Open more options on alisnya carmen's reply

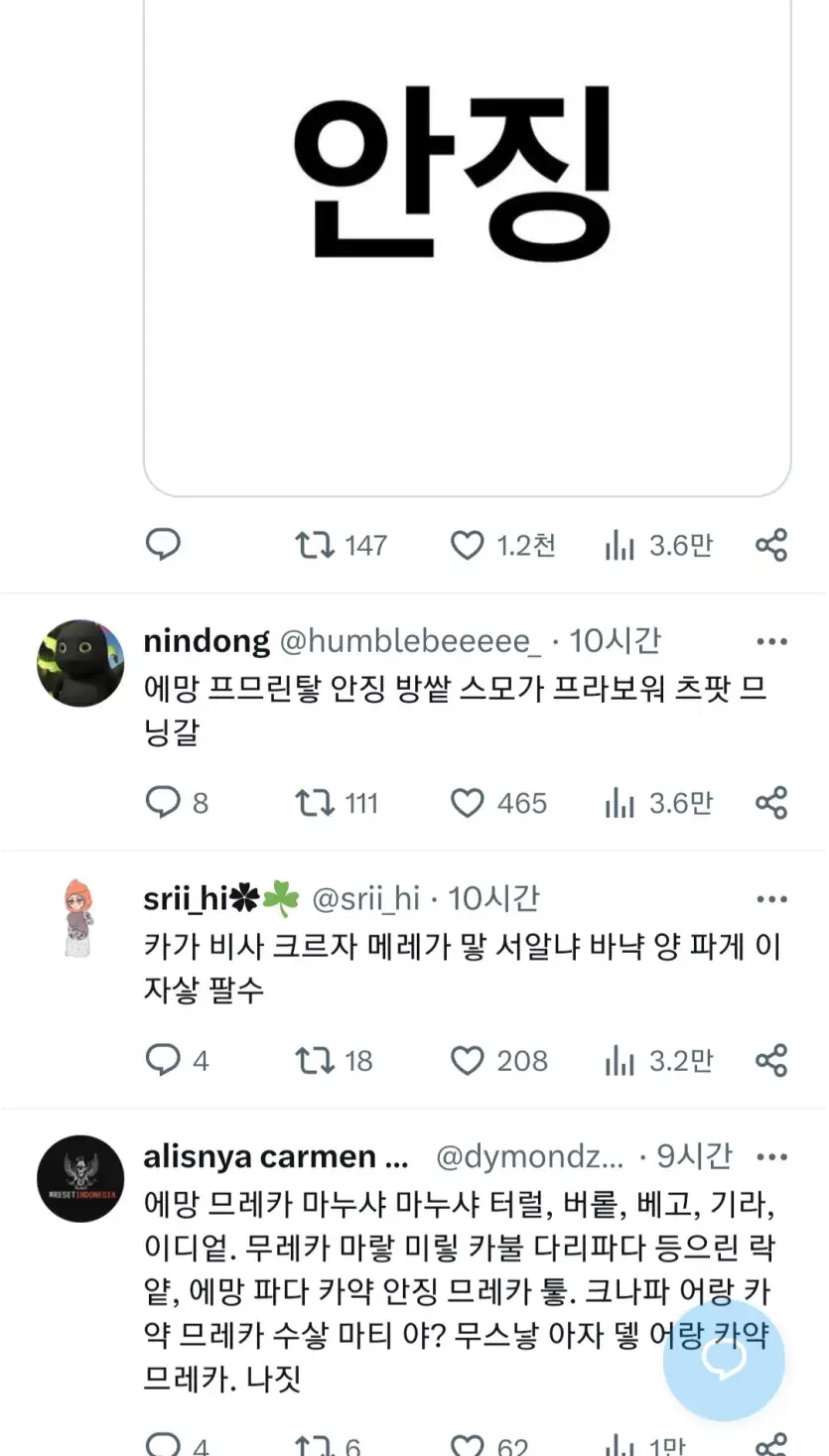tap(771, 1157)
